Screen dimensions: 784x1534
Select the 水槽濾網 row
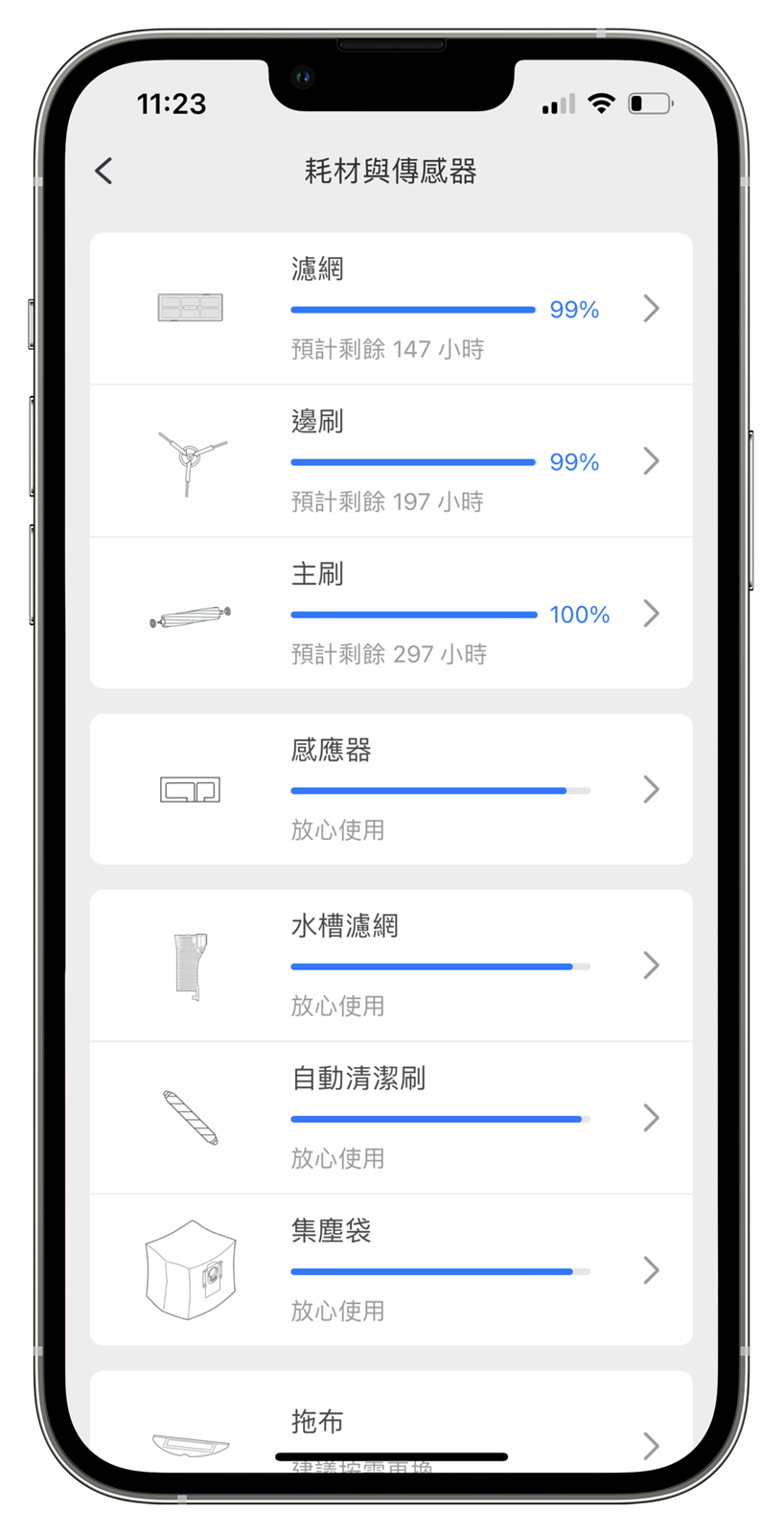[x=391, y=965]
